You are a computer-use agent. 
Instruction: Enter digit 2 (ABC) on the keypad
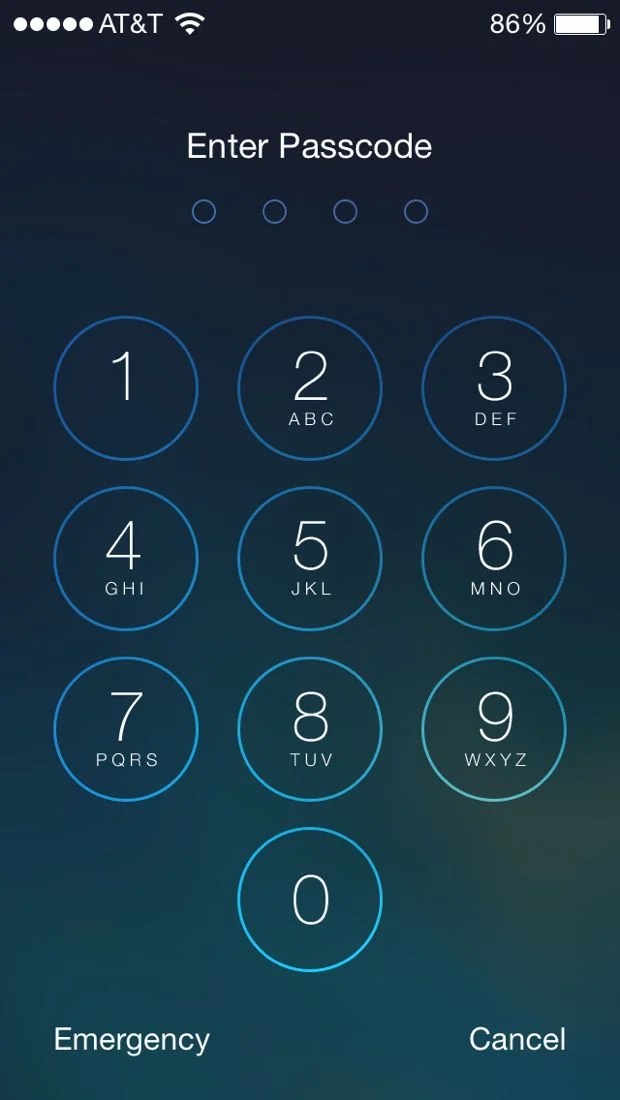point(310,388)
